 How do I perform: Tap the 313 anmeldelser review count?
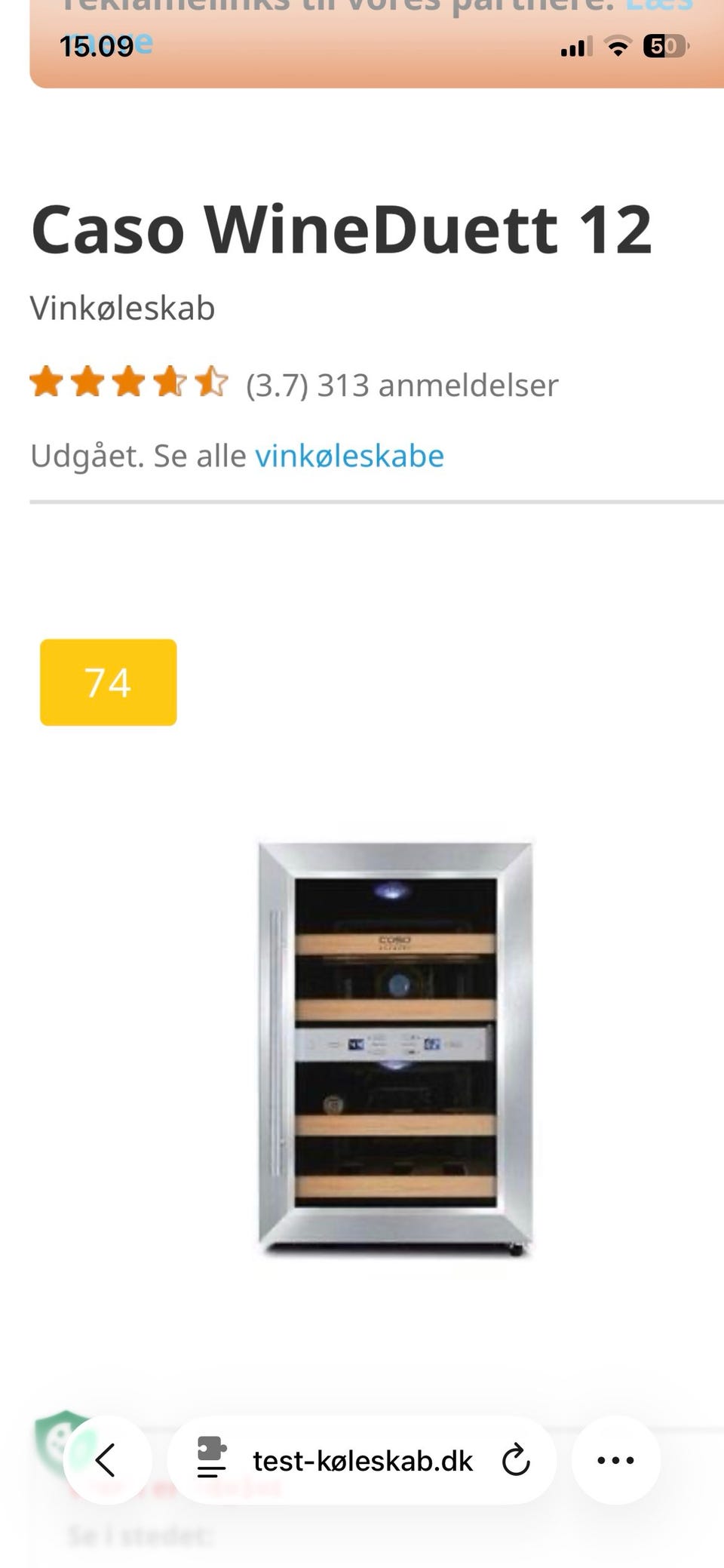pyautogui.click(x=436, y=384)
